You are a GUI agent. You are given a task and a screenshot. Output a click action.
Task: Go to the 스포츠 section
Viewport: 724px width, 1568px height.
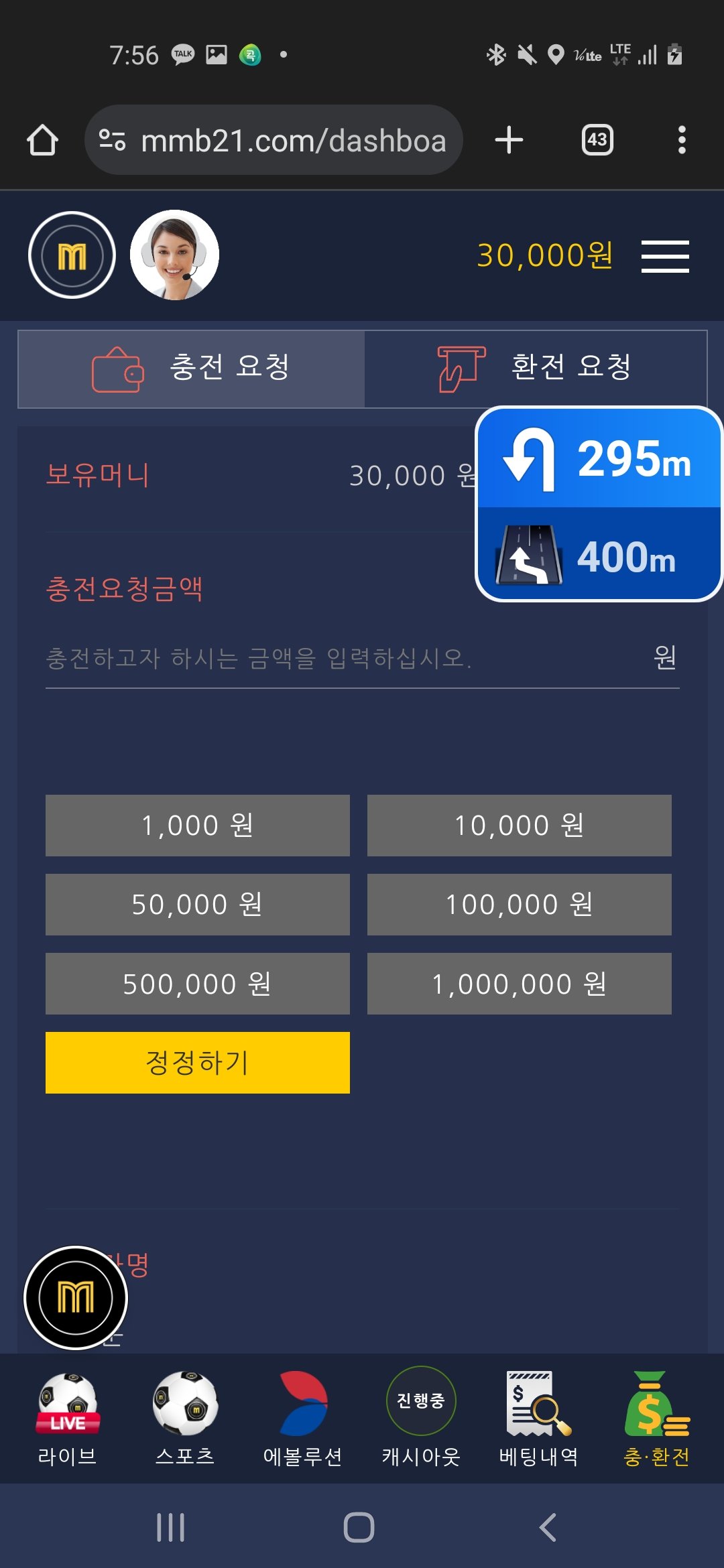[185, 1418]
